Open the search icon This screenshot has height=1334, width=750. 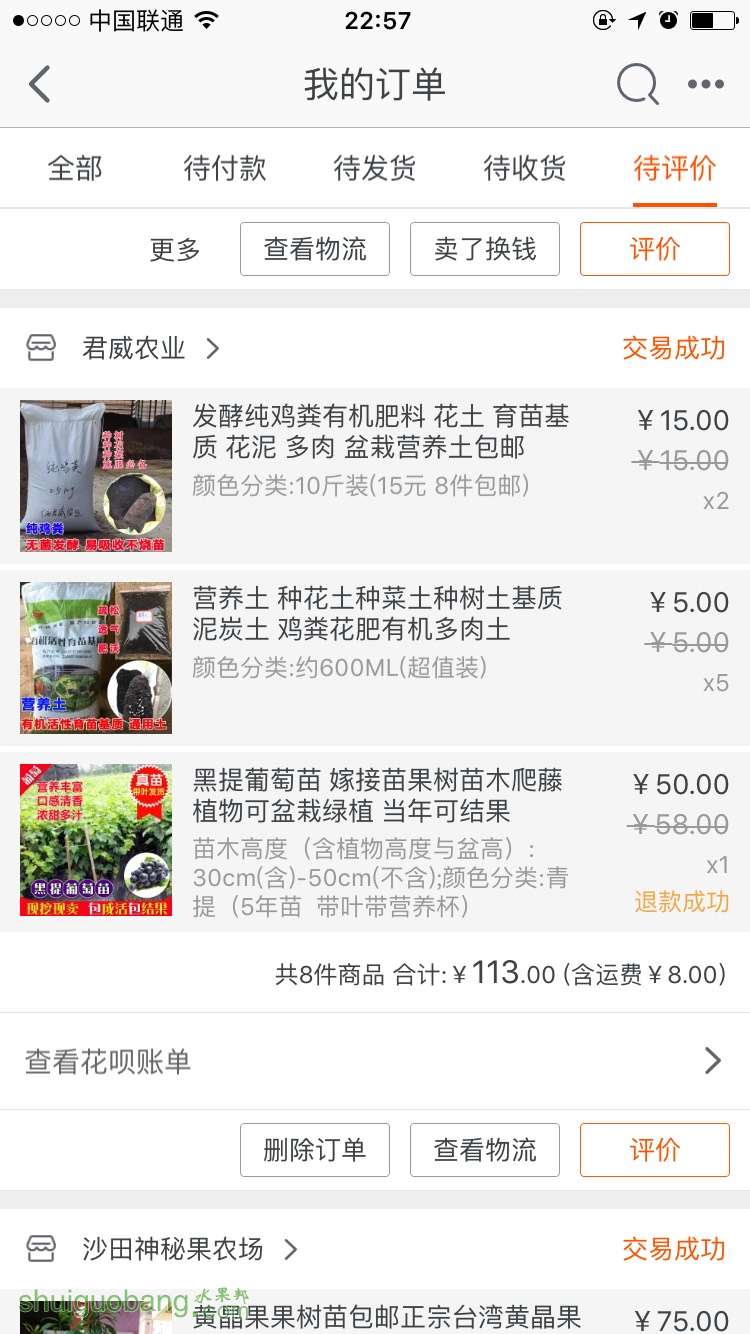tap(637, 85)
